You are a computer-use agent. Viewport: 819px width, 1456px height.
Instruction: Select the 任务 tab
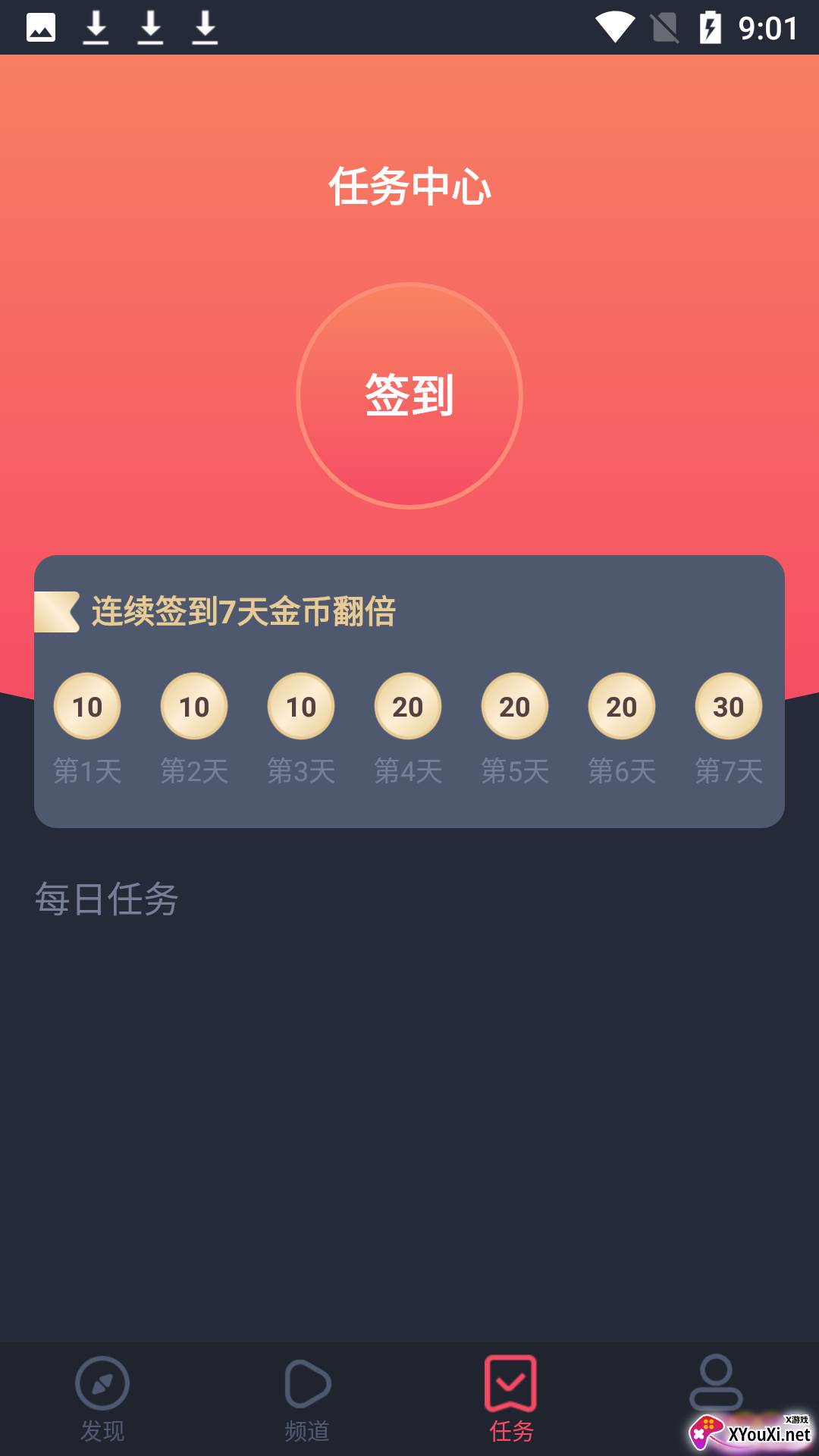(x=511, y=1398)
